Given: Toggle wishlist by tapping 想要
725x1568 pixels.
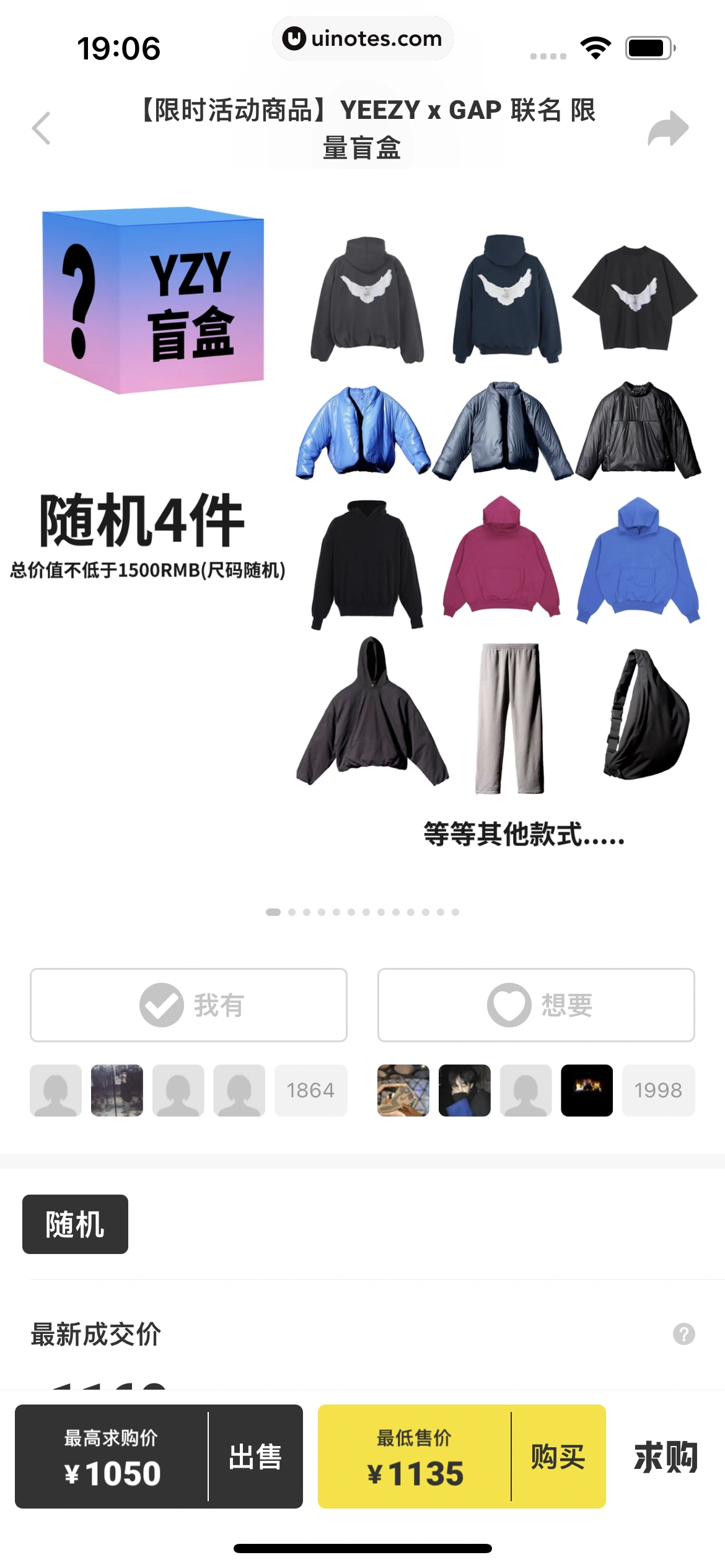Looking at the screenshot, I should click(x=535, y=1004).
